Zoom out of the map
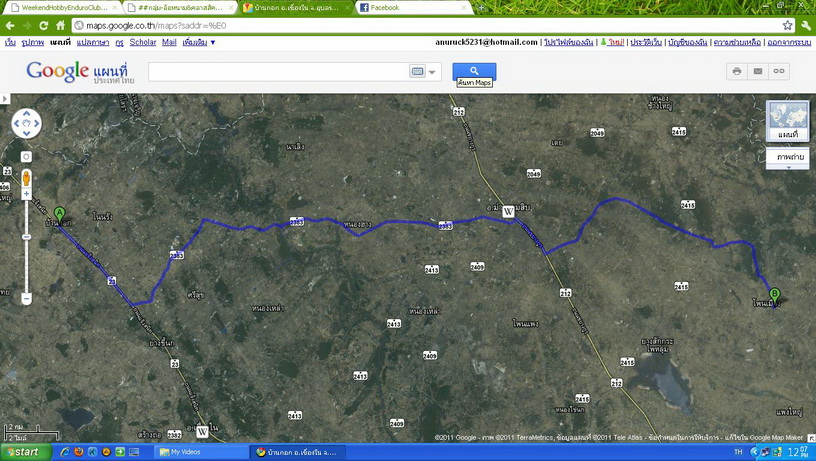 pos(26,298)
